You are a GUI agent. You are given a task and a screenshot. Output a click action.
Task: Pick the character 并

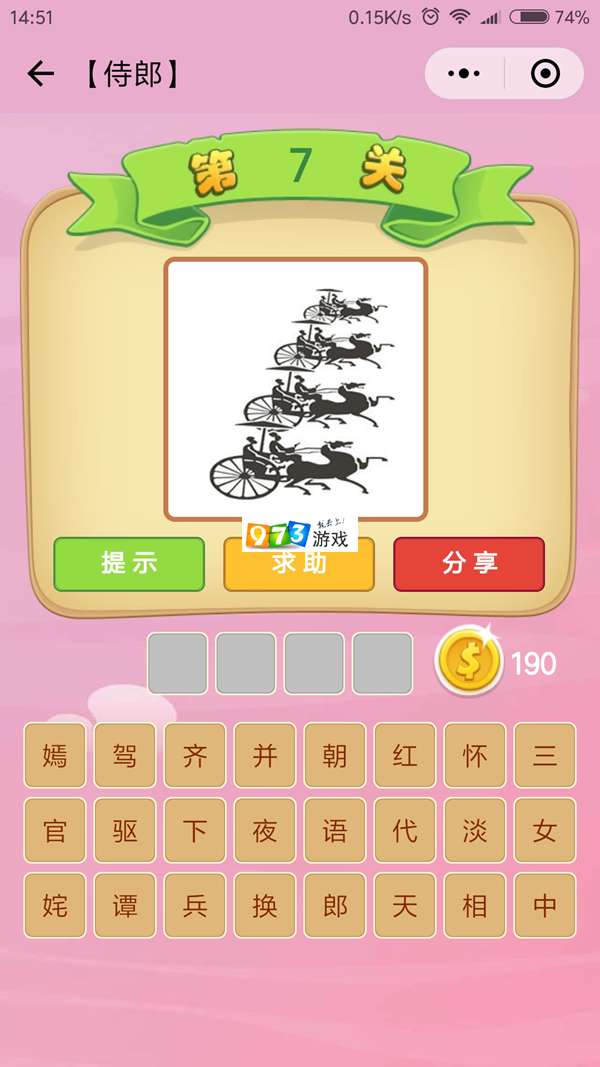point(265,755)
